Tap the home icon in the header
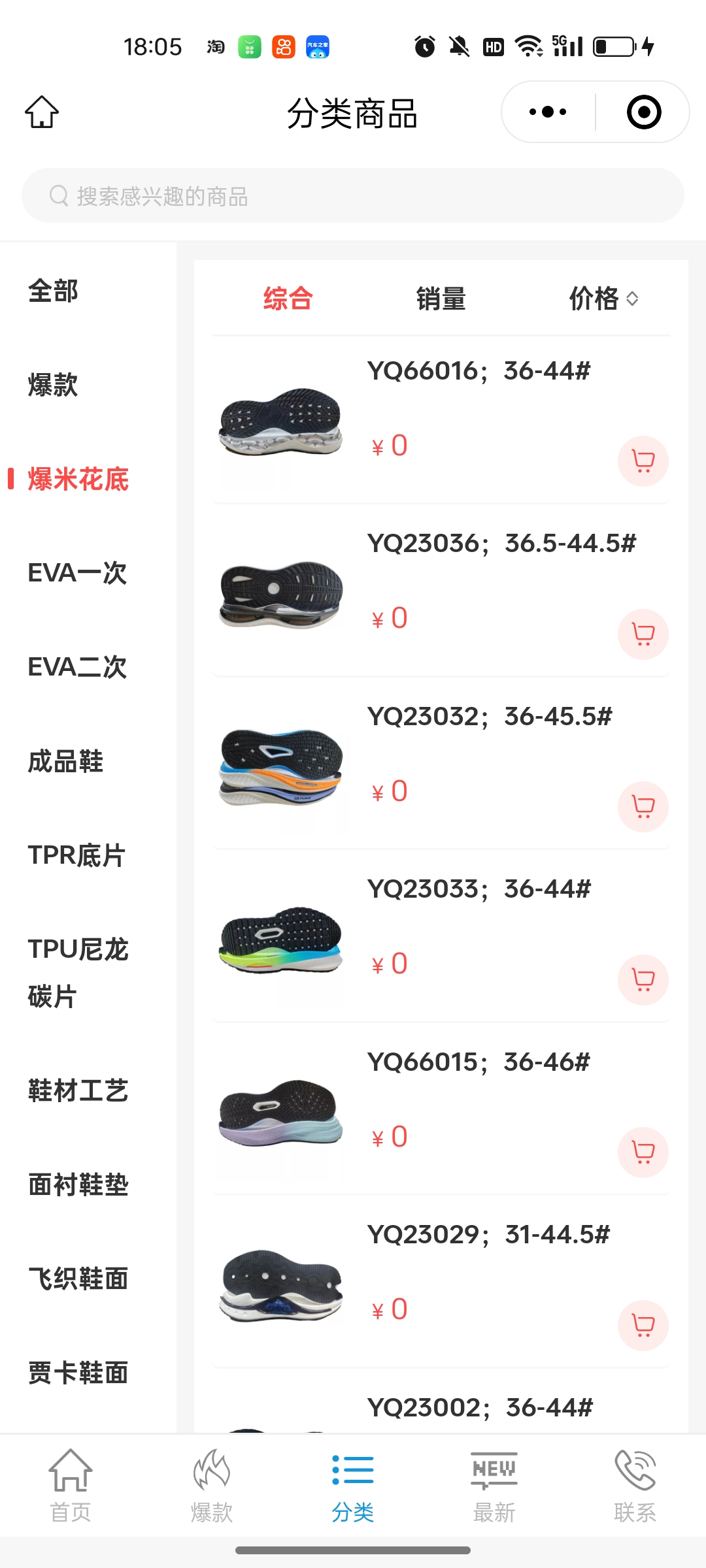 click(x=42, y=112)
